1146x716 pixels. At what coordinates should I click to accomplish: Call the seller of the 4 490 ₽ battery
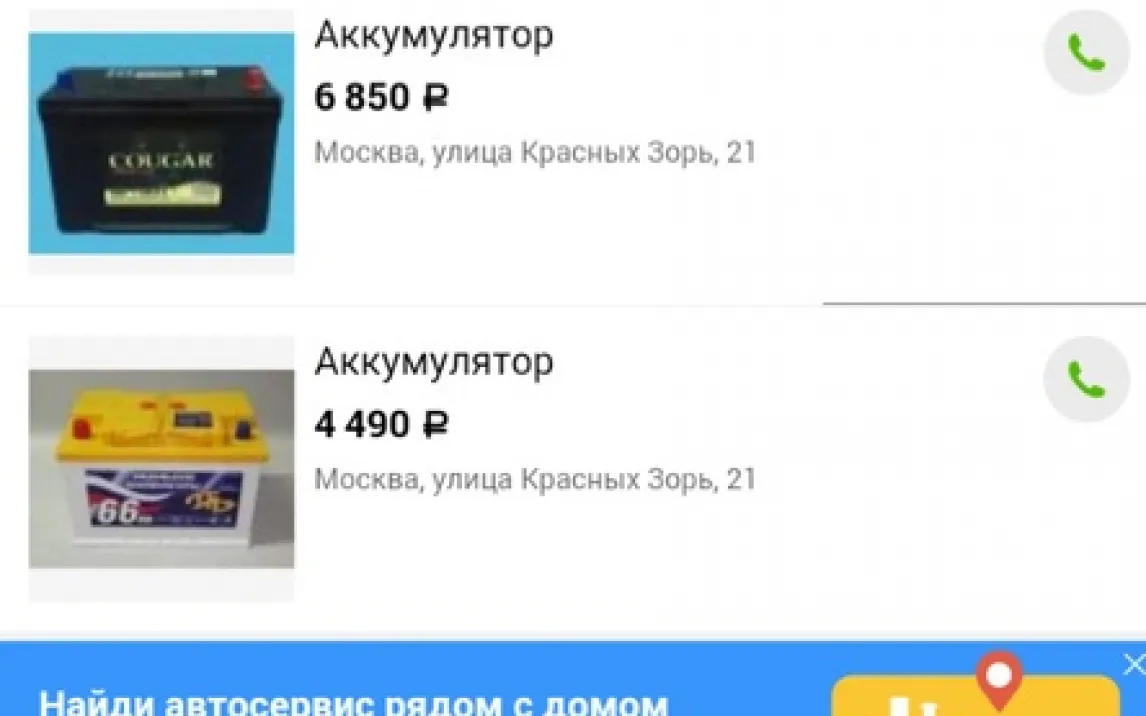point(1086,379)
